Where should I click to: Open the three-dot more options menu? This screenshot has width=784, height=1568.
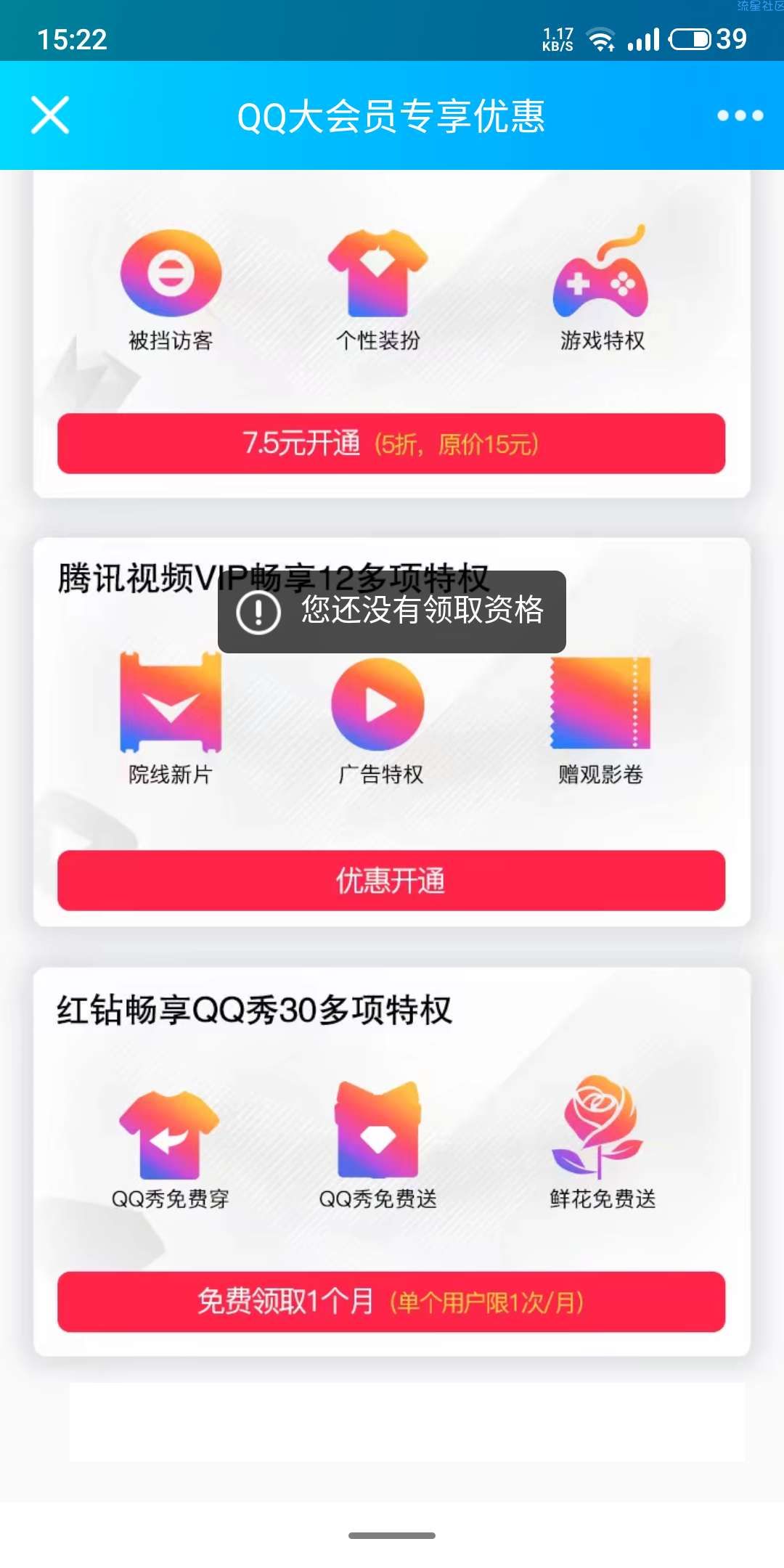(x=740, y=115)
